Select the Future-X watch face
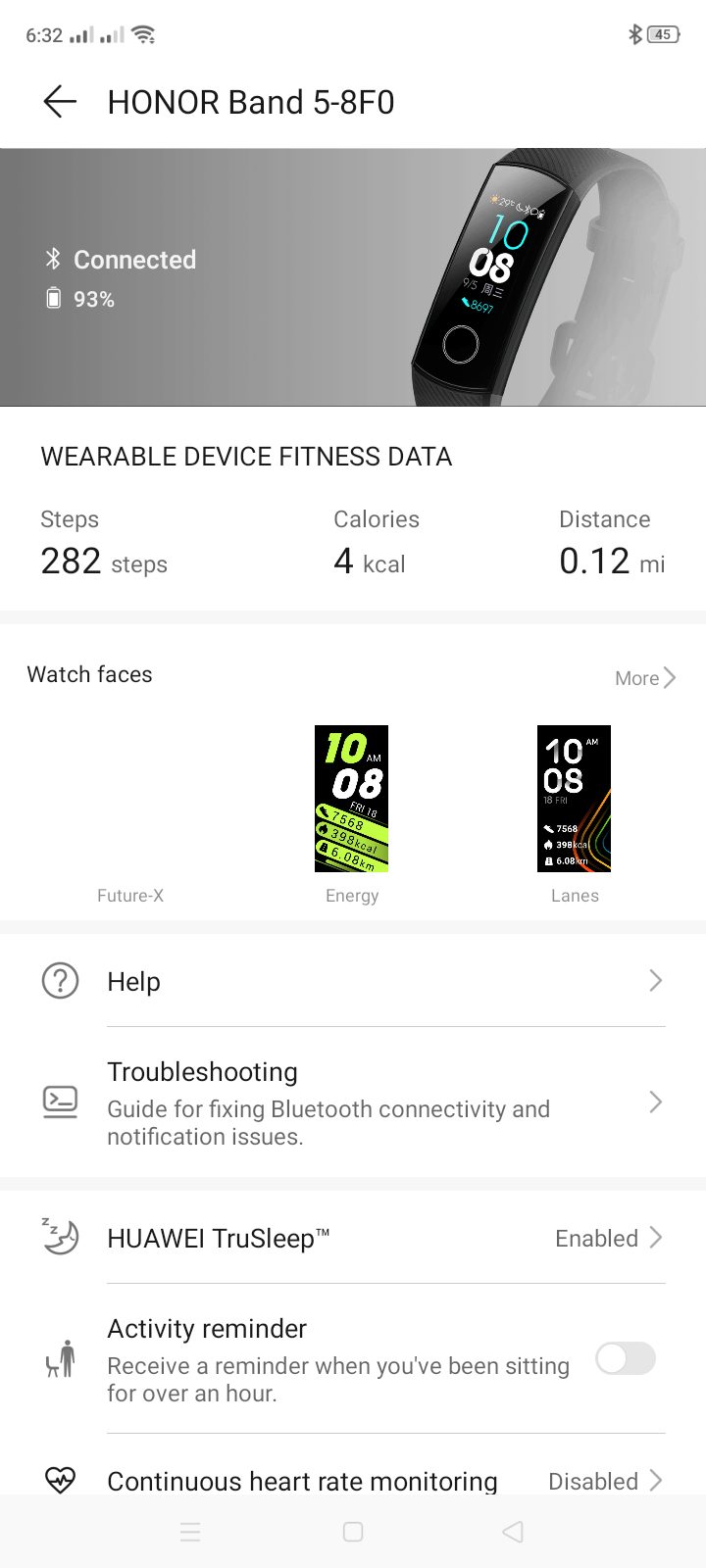 pyautogui.click(x=130, y=800)
